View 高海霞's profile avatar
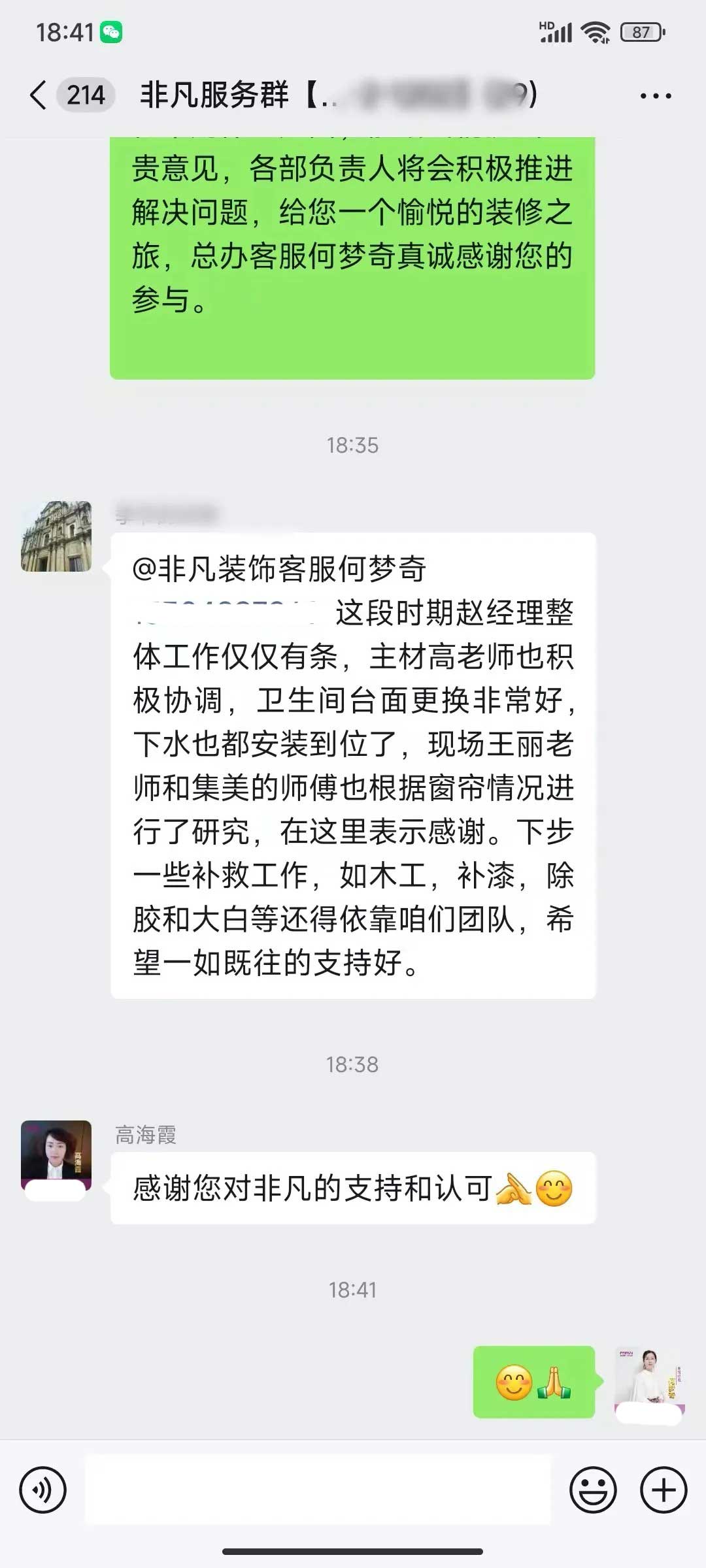Screen dimensions: 706x1568 [56, 1156]
